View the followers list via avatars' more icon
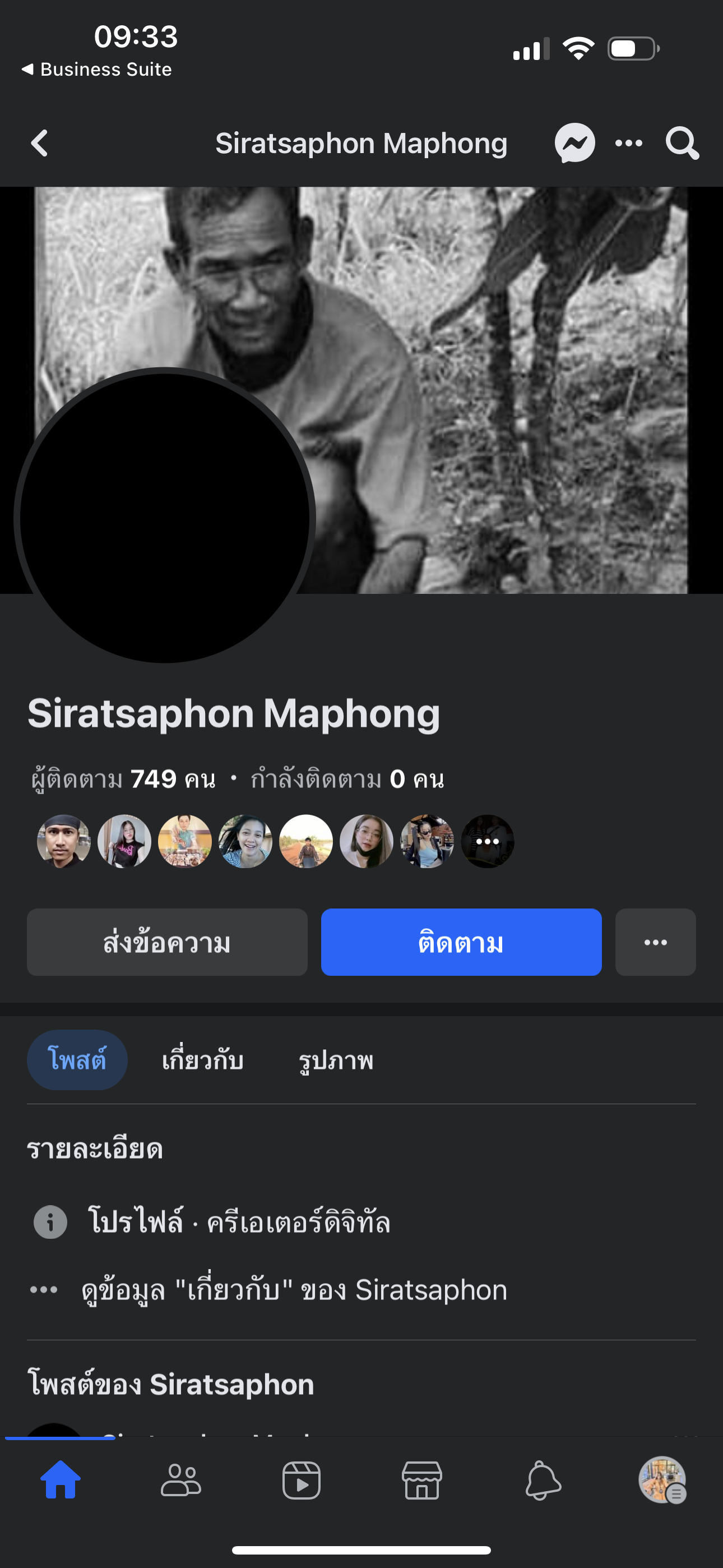Image resolution: width=723 pixels, height=1568 pixels. pos(488,841)
